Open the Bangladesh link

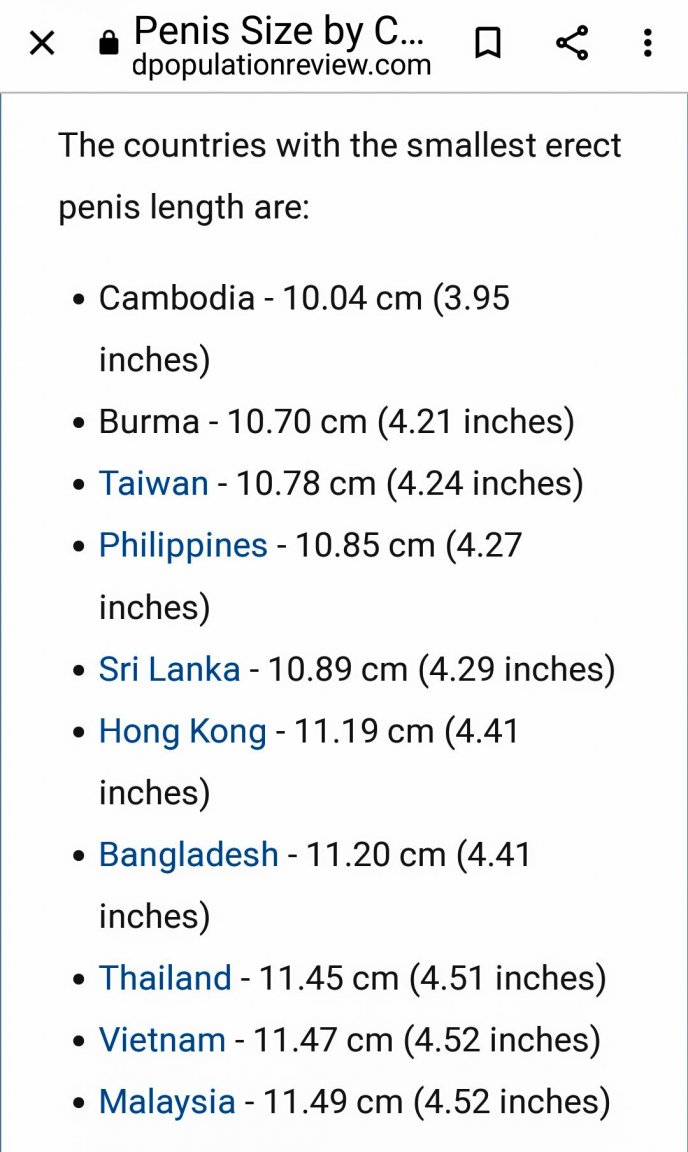click(x=188, y=855)
